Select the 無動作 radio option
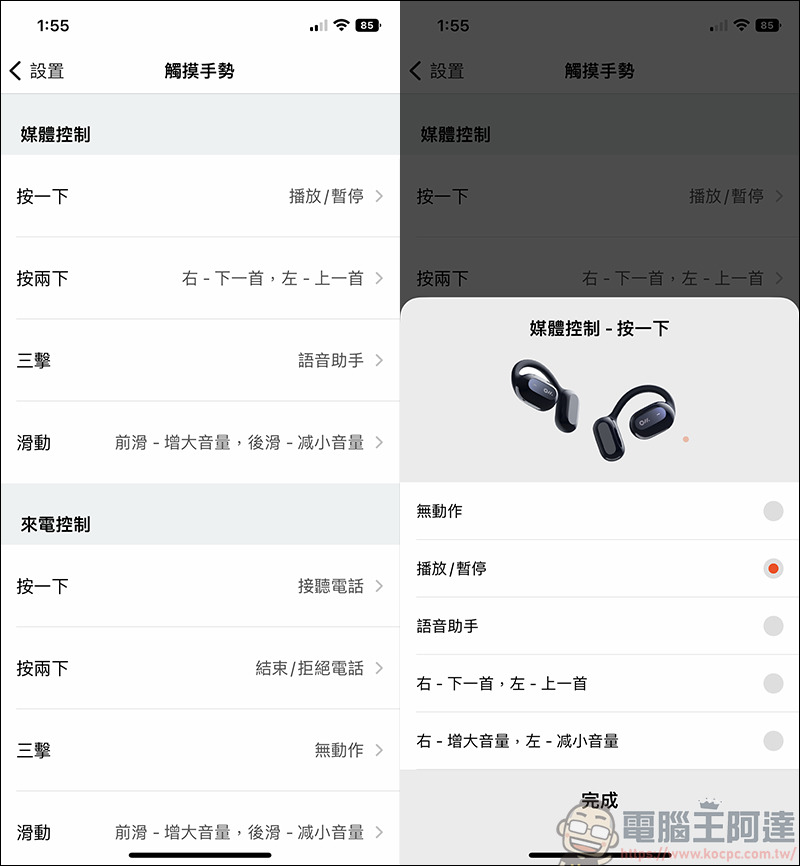This screenshot has width=800, height=866. tap(772, 511)
